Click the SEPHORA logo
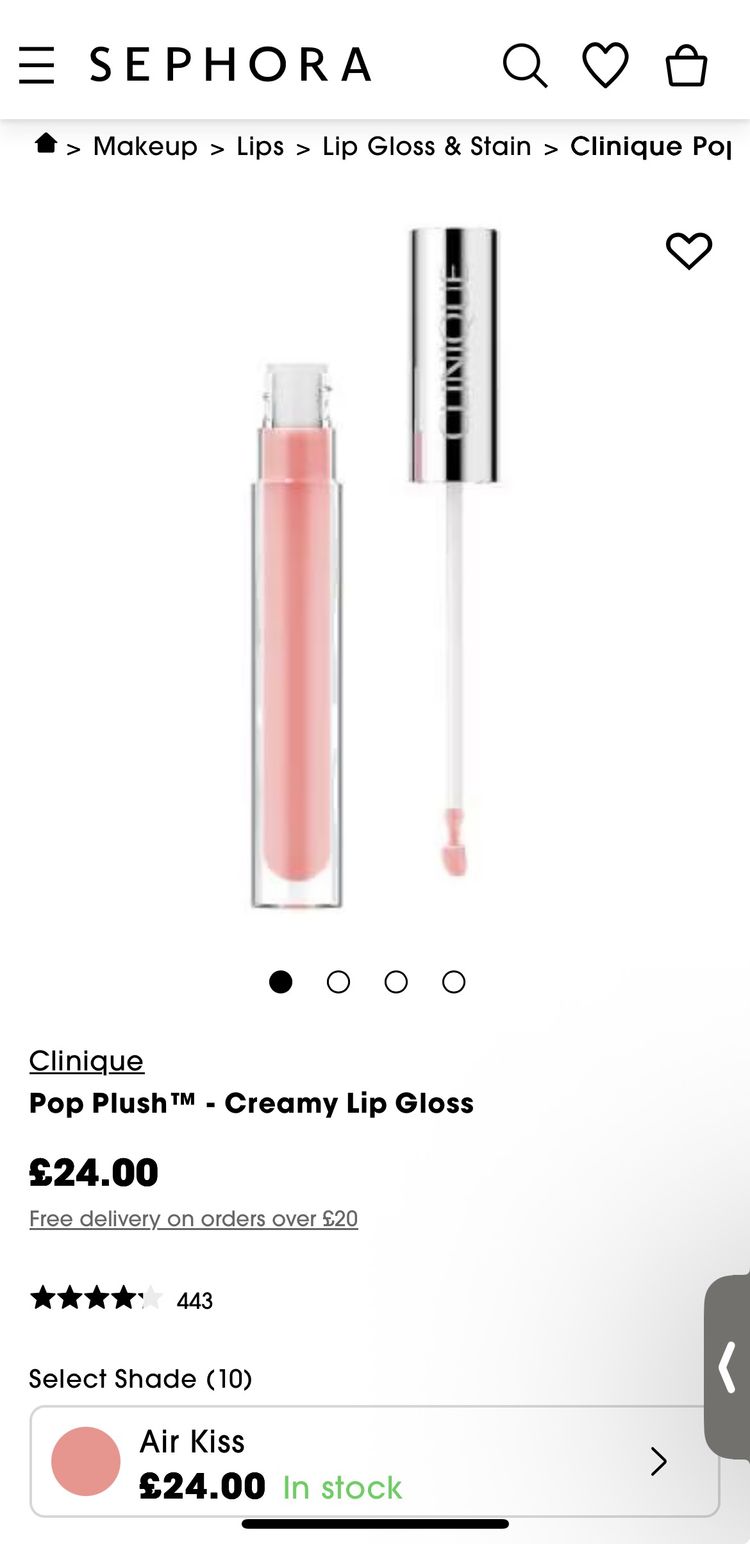 [230, 65]
